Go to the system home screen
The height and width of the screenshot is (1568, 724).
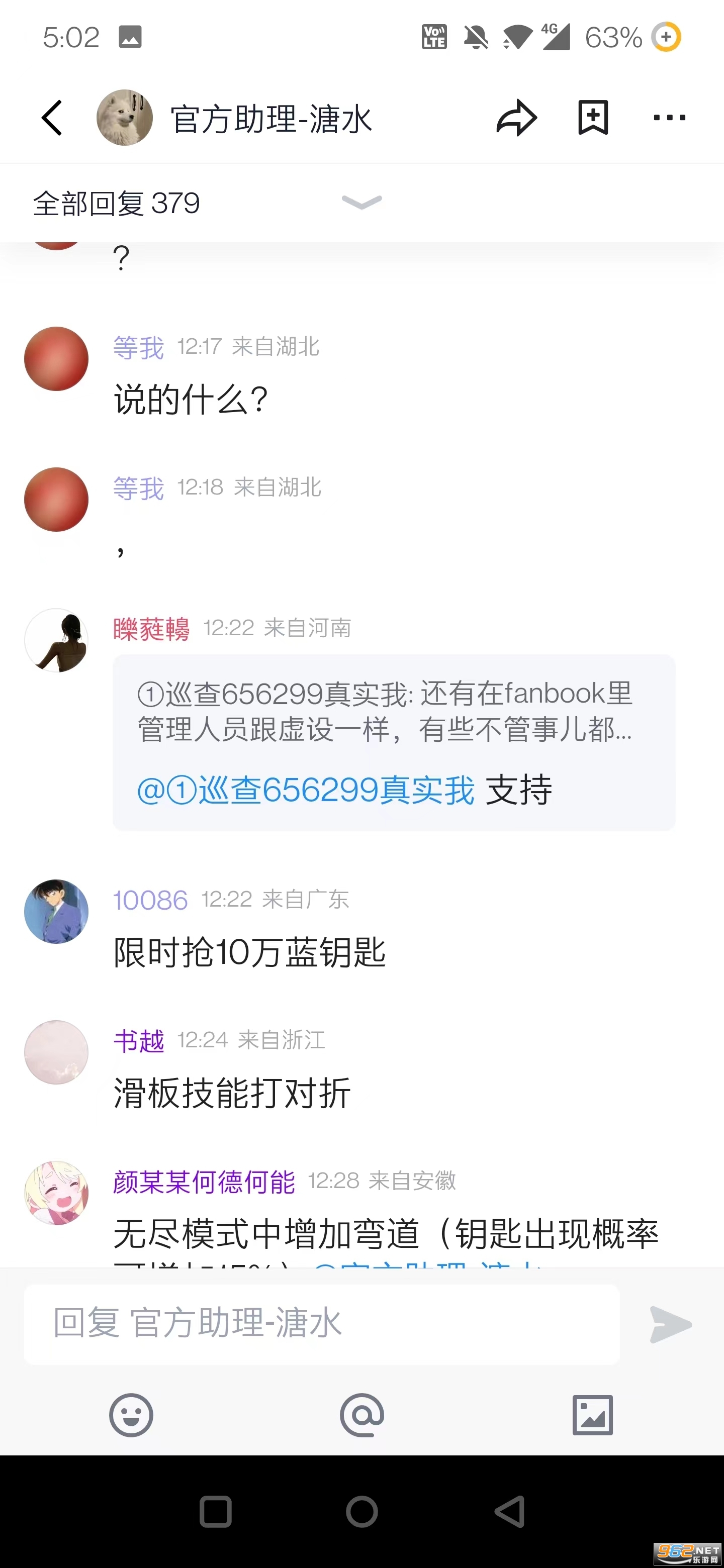pos(361,1511)
